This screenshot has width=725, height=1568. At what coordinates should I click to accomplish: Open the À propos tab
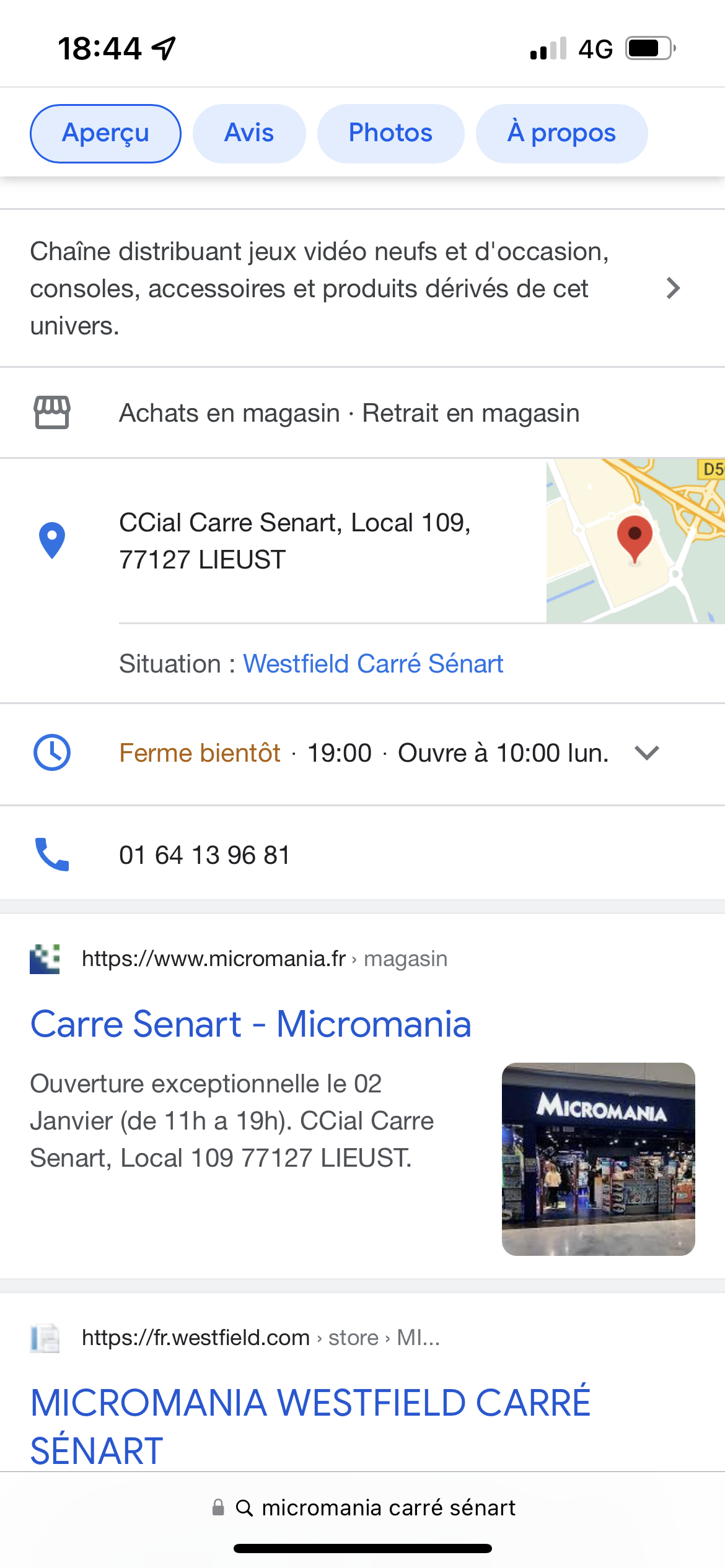click(561, 133)
